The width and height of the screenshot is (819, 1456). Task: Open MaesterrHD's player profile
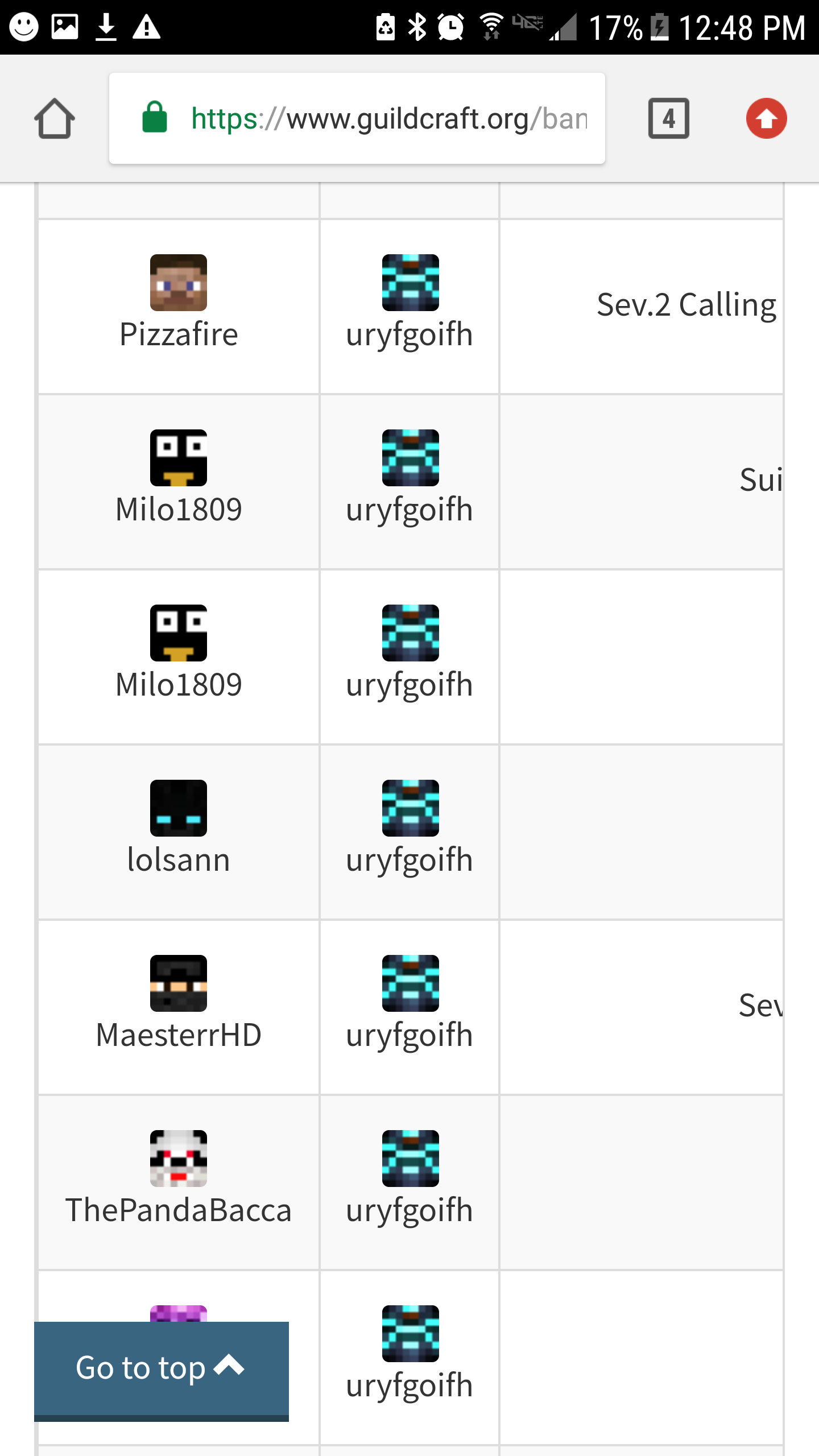pyautogui.click(x=179, y=1035)
